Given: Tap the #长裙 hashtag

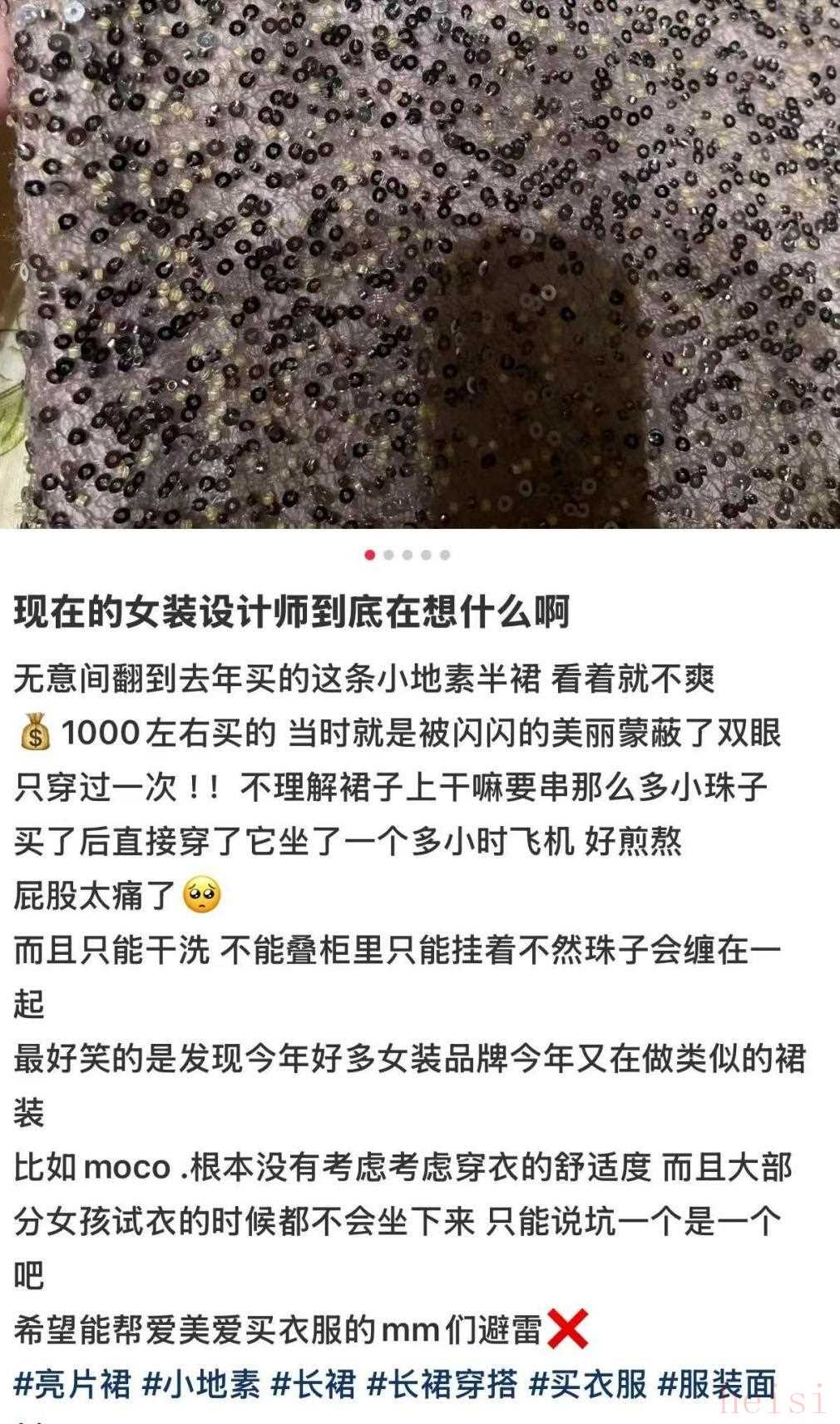Looking at the screenshot, I should (x=314, y=1385).
